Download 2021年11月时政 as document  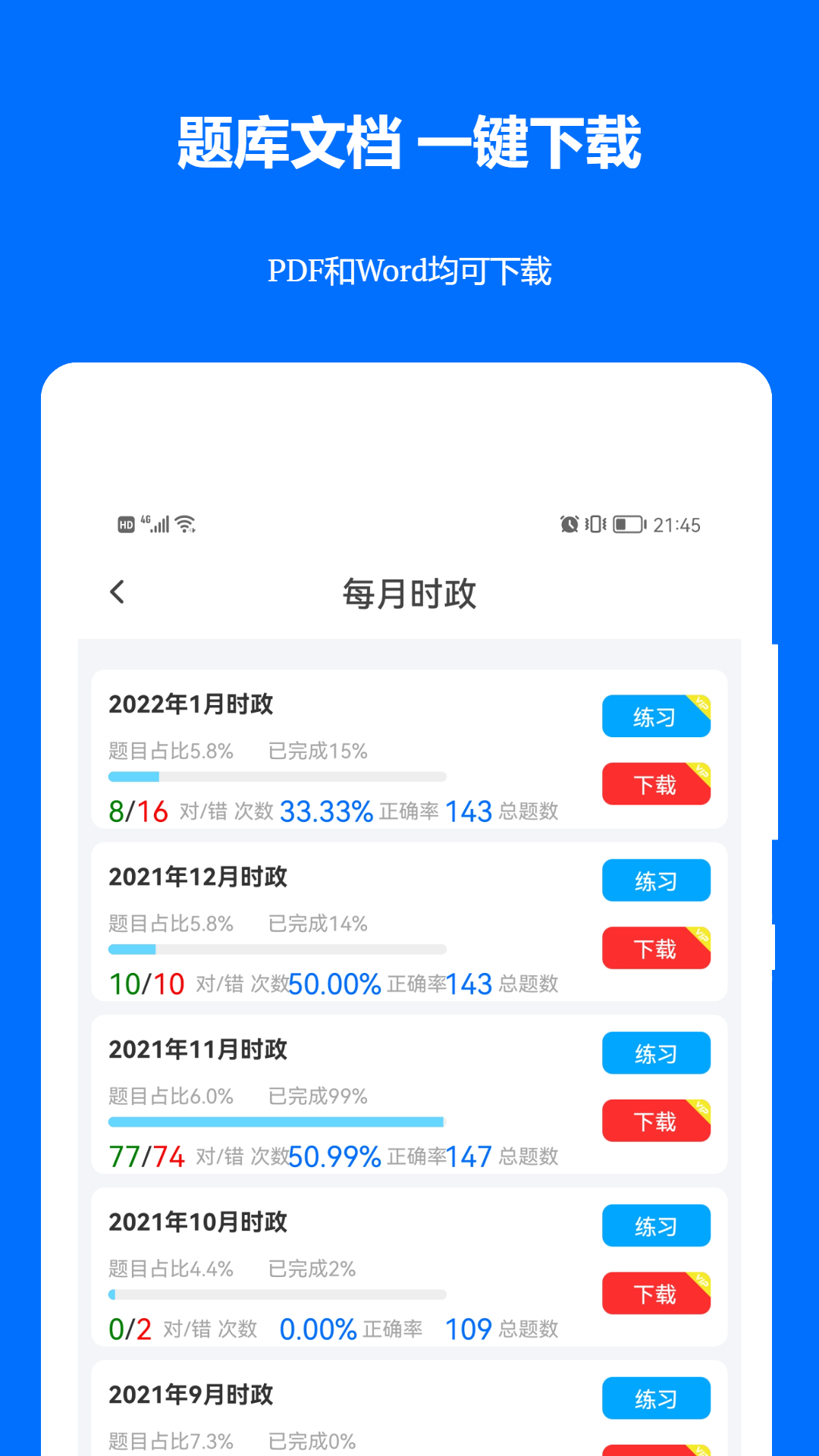655,1121
